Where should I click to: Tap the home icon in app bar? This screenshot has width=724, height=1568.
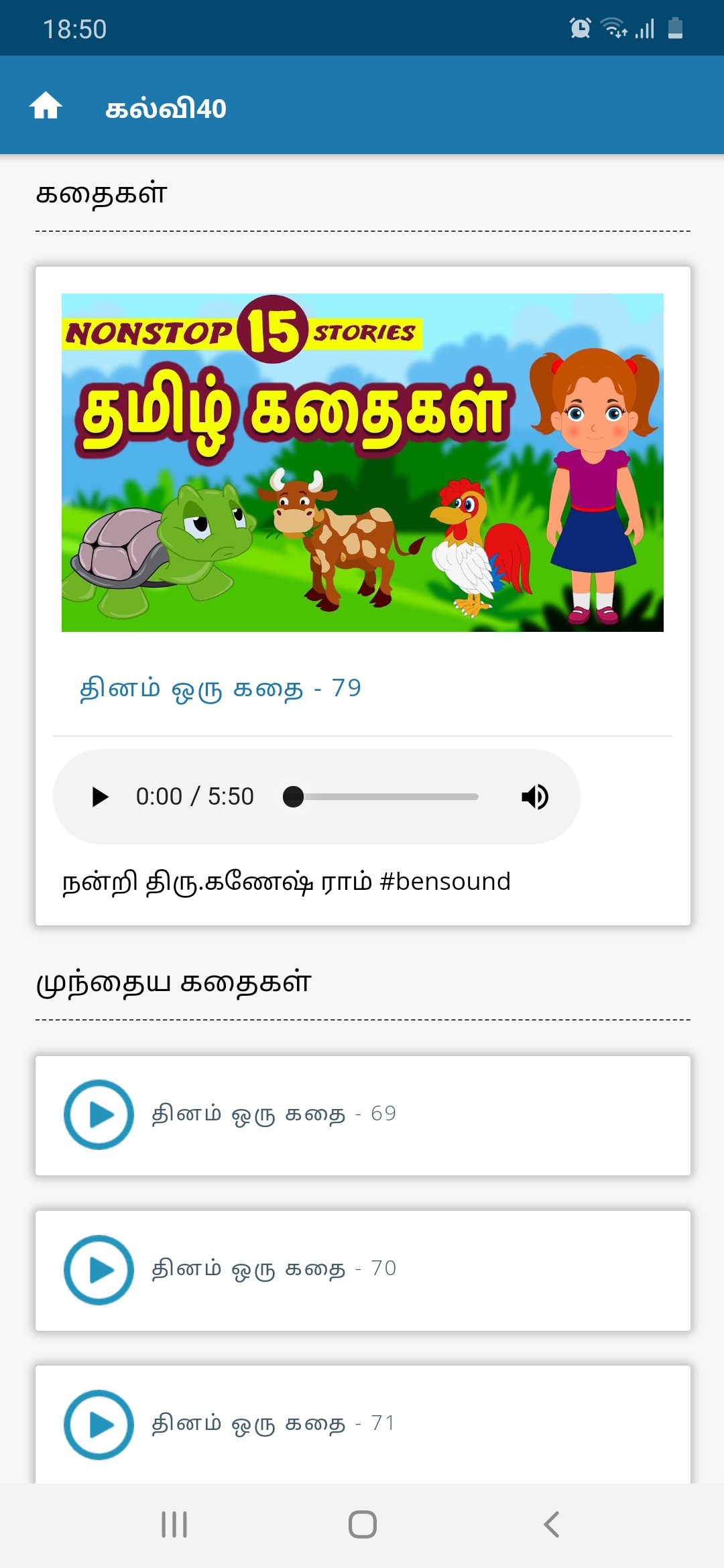coord(46,106)
